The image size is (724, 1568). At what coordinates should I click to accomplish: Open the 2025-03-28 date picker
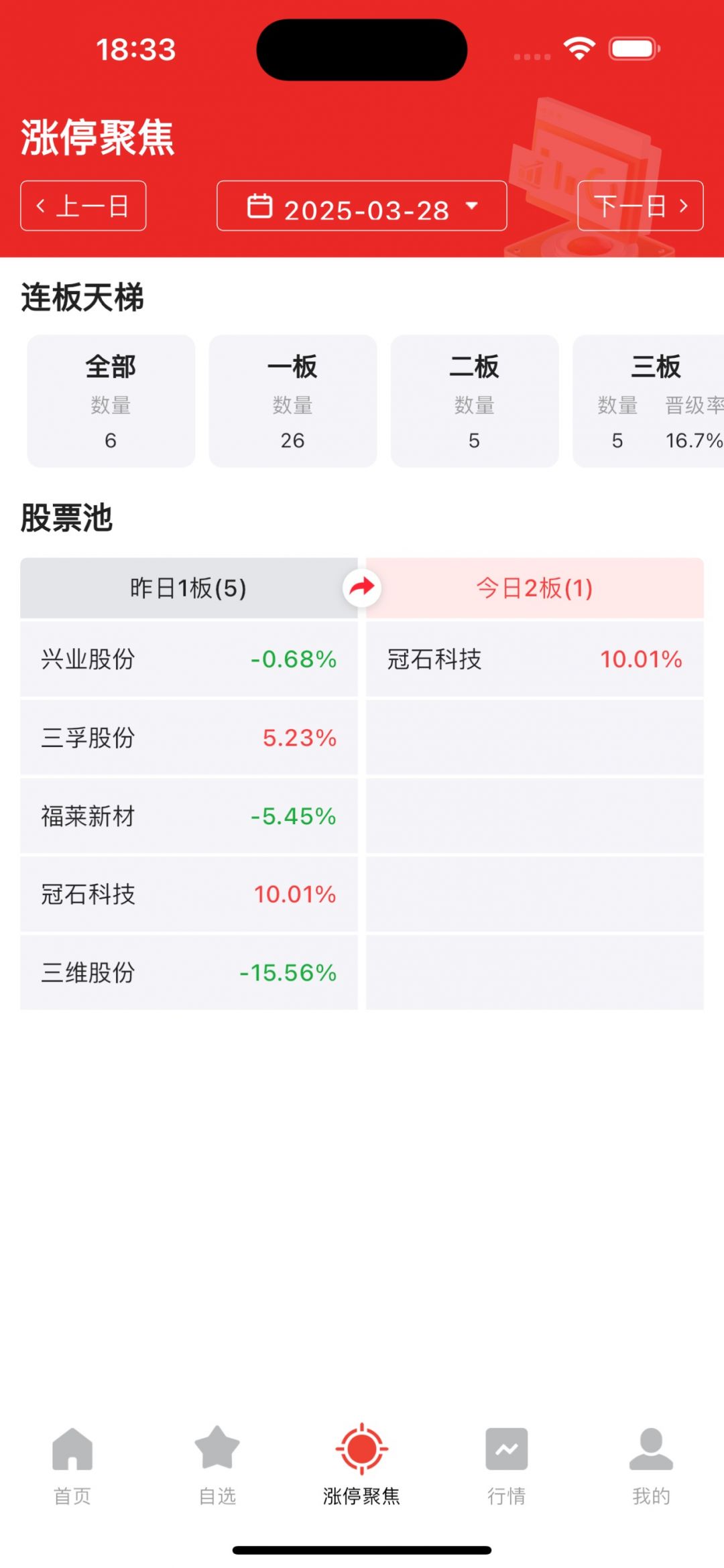coord(361,206)
